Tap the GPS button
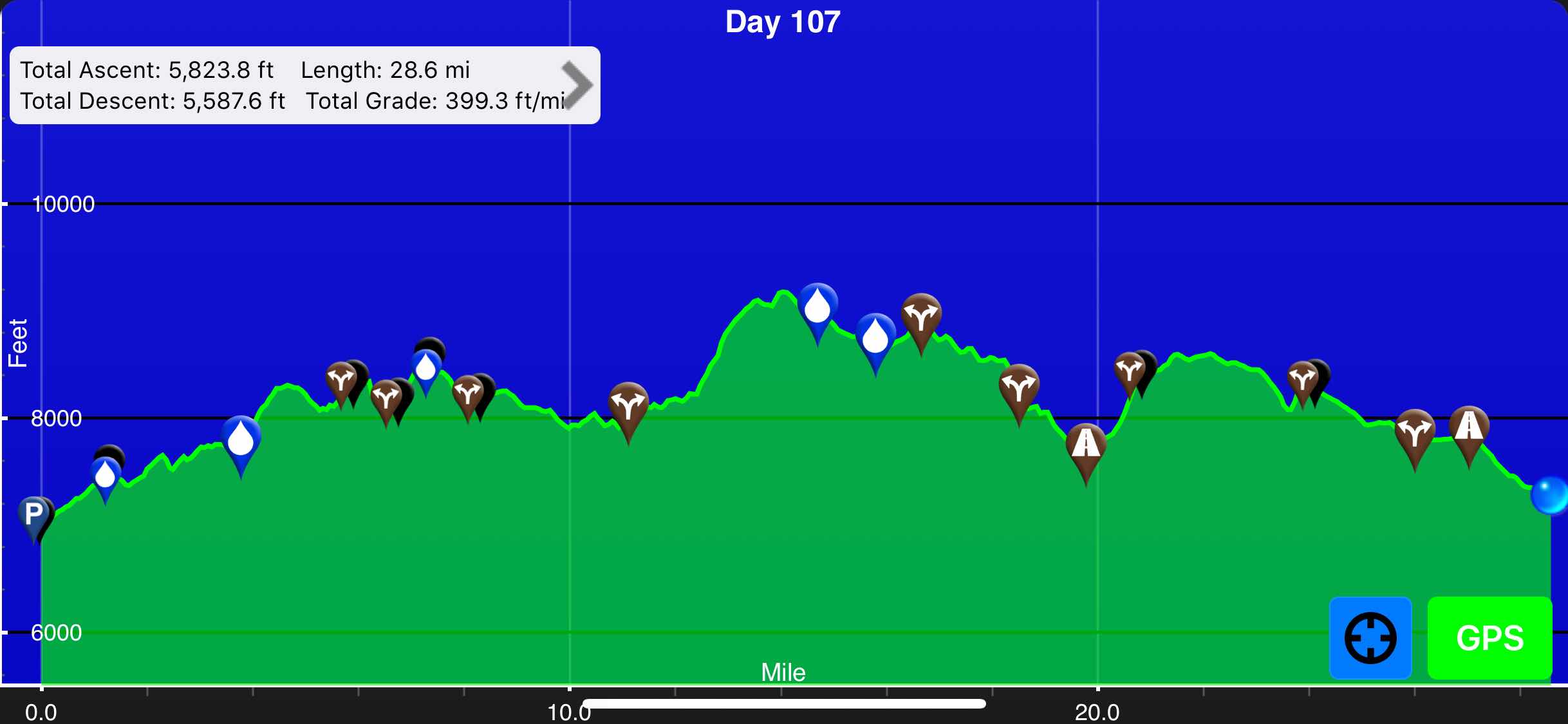Image resolution: width=1568 pixels, height=724 pixels. point(1489,638)
